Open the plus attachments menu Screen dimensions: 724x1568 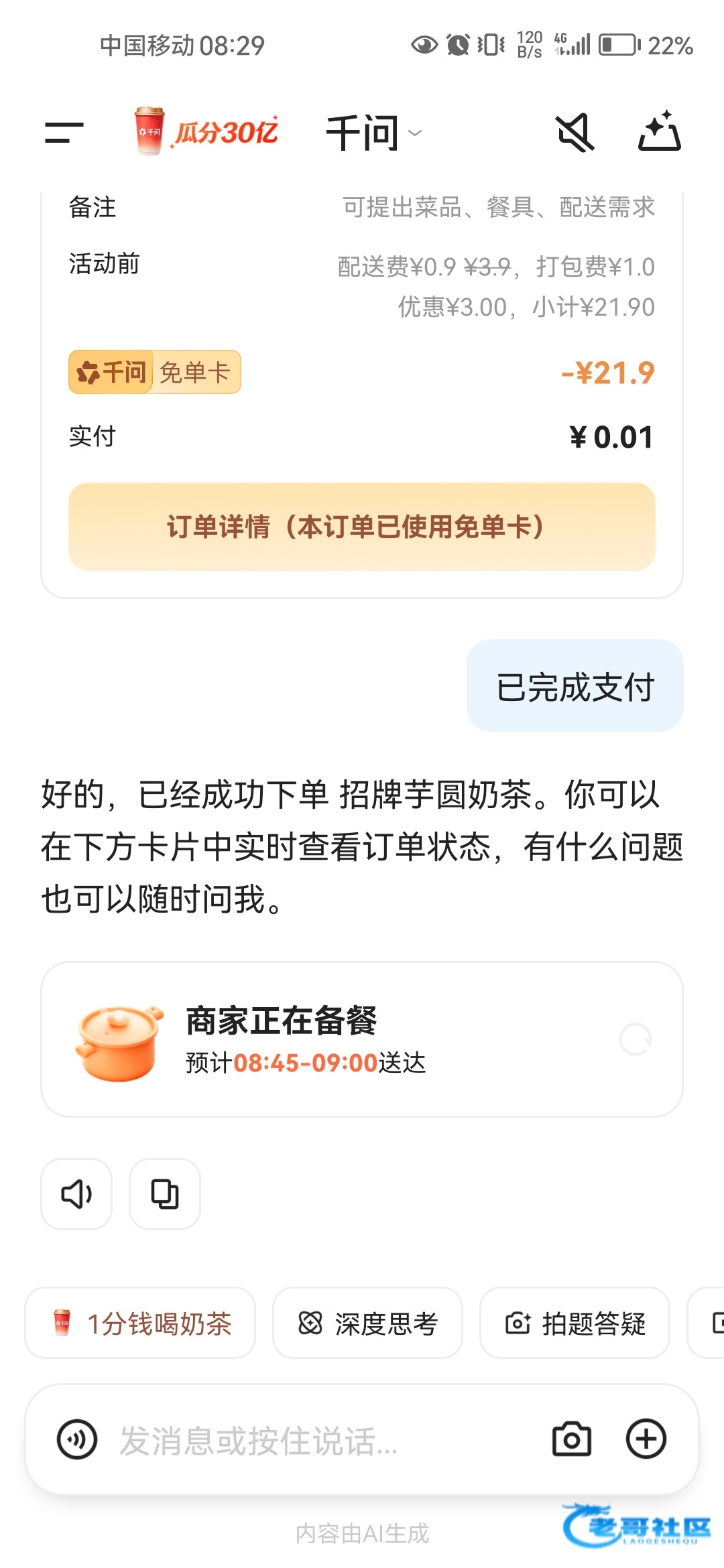click(x=646, y=1439)
